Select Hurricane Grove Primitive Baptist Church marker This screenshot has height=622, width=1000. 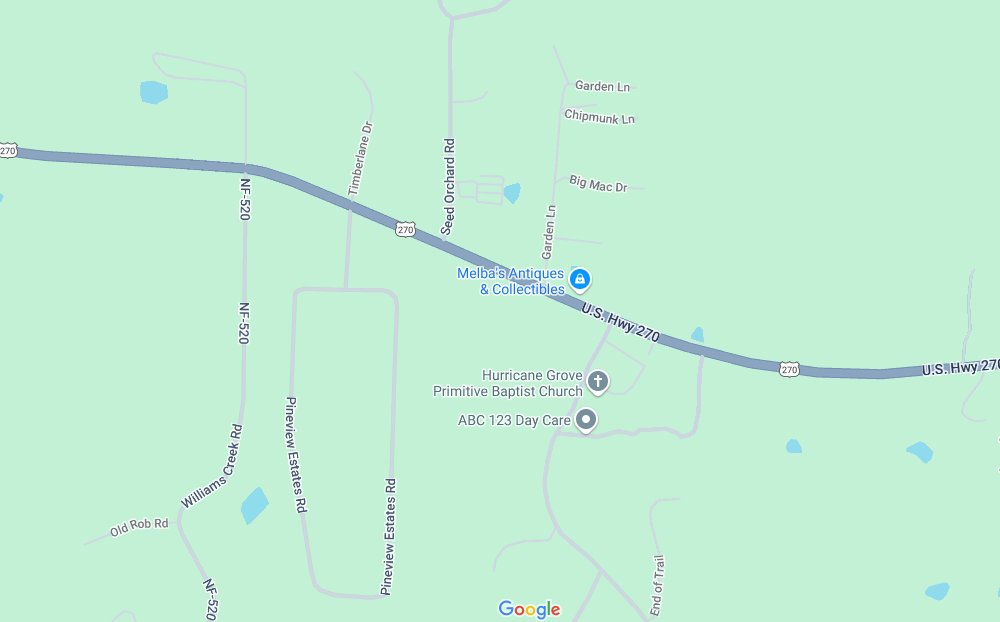tap(598, 381)
